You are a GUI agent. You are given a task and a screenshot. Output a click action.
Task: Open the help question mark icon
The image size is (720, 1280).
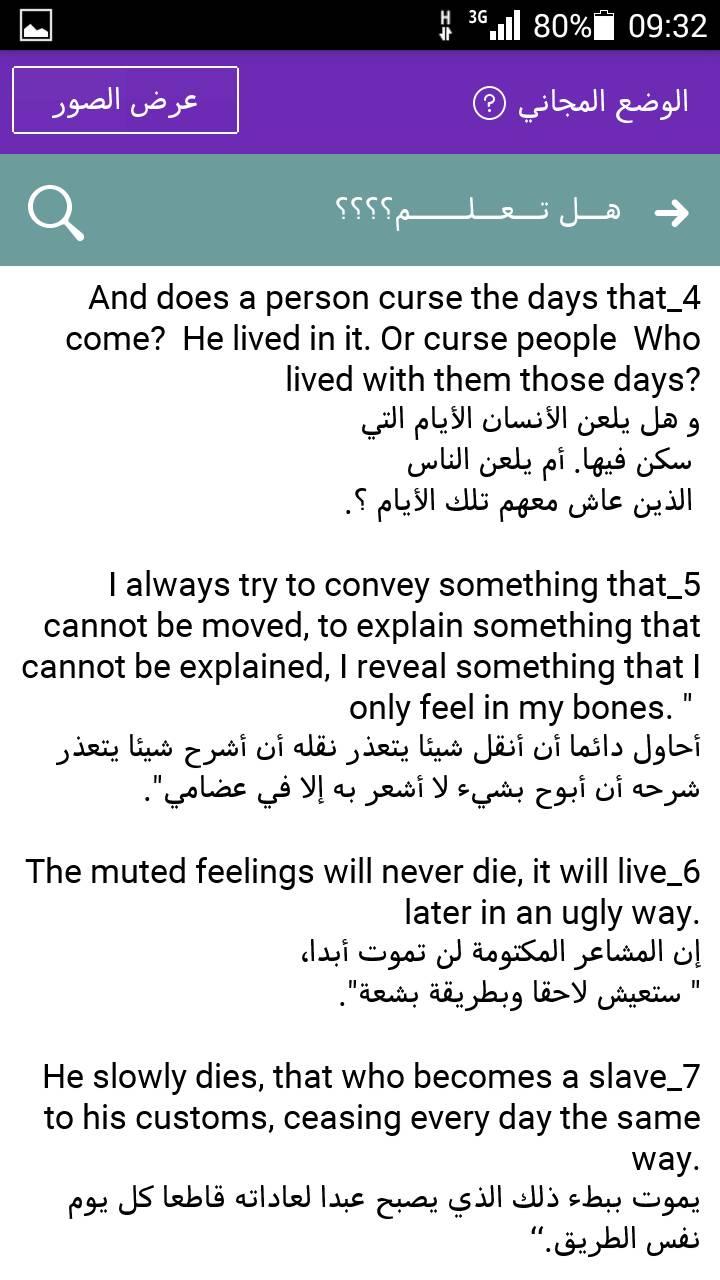[x=489, y=103]
